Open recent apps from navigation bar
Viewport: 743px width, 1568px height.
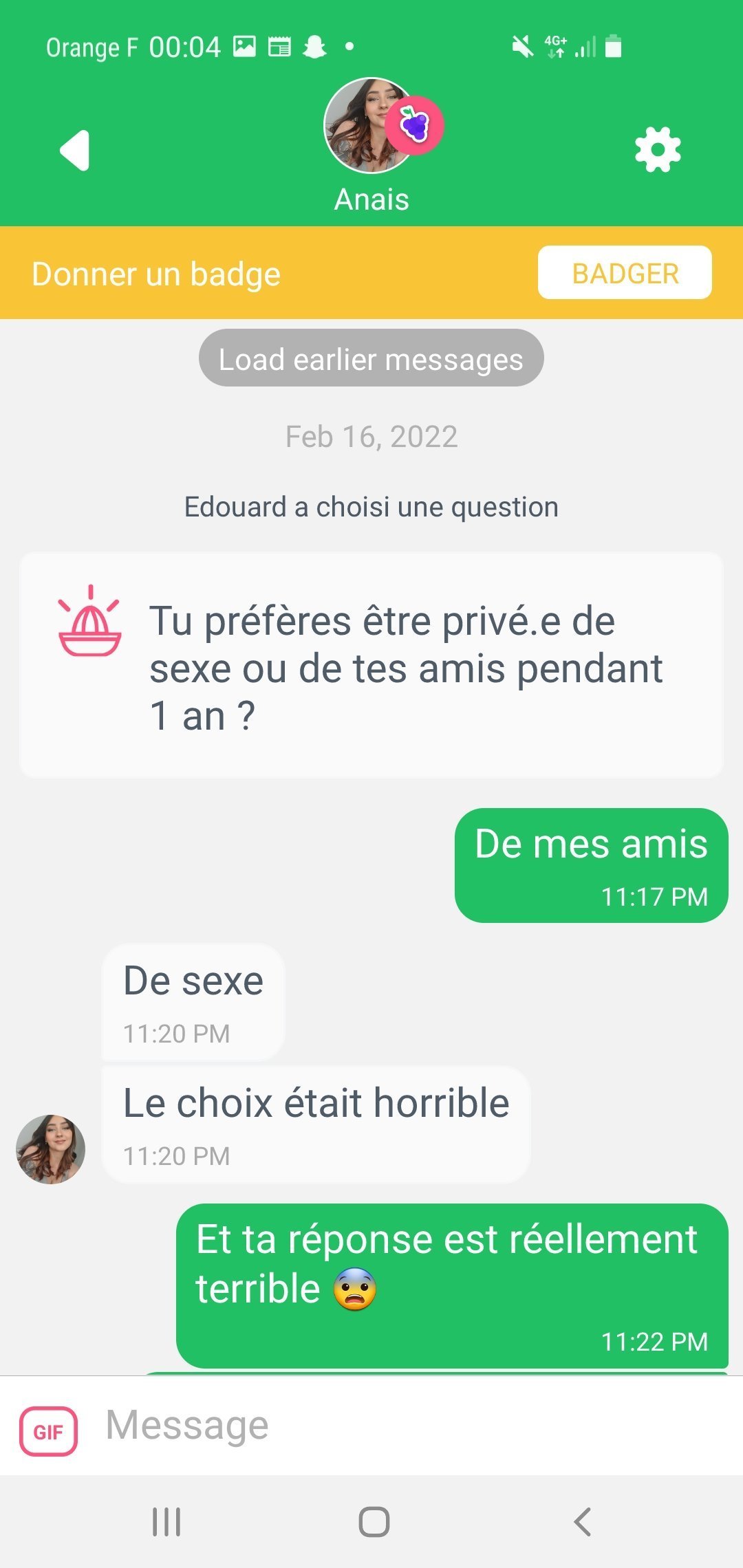point(166,1521)
